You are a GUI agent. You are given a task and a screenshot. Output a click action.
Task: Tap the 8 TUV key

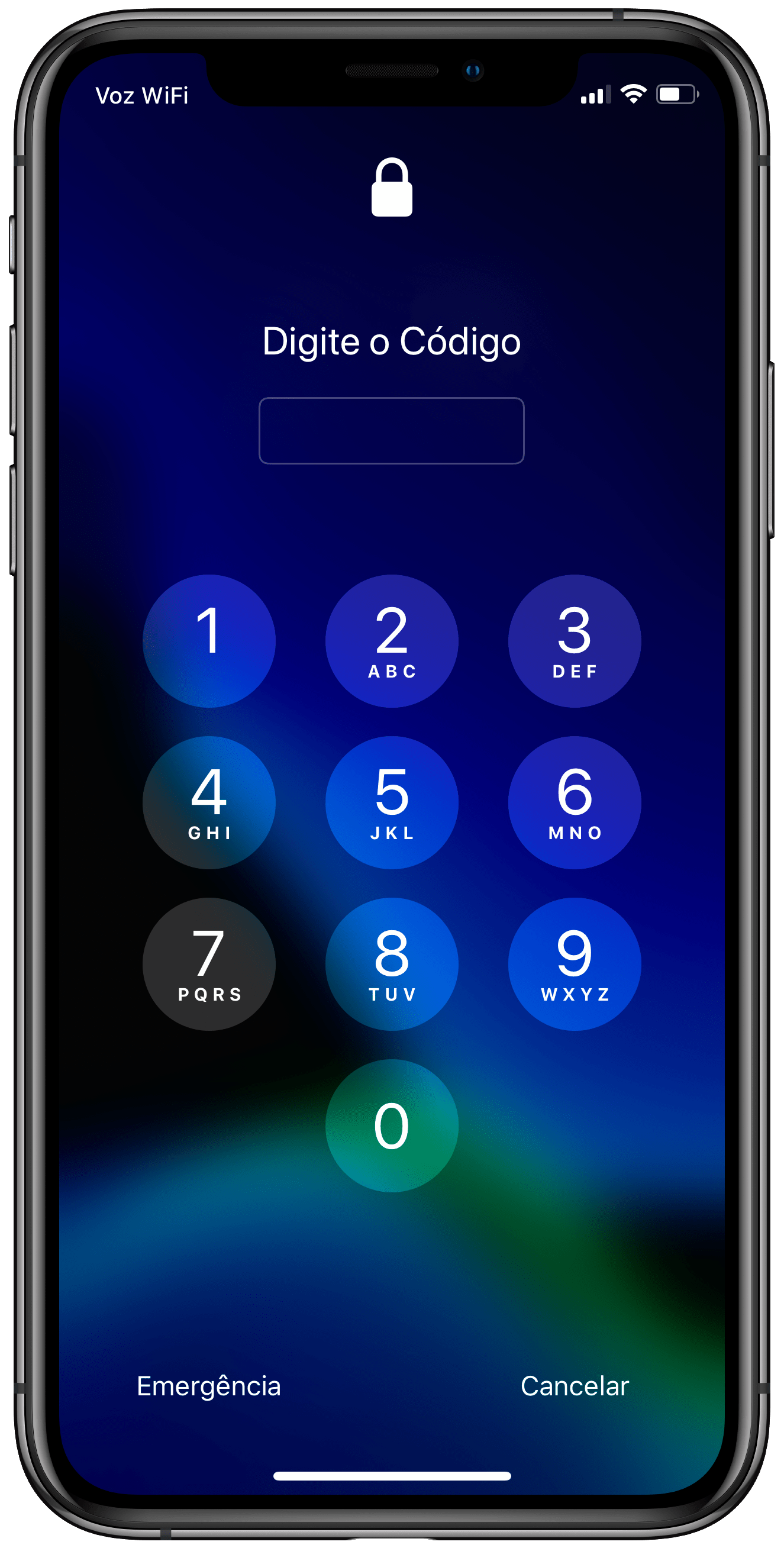pos(392,964)
